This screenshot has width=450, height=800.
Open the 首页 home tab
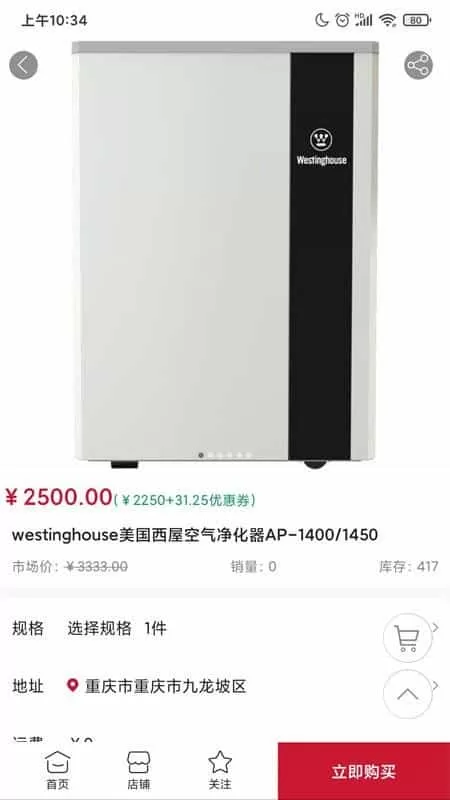coord(57,770)
